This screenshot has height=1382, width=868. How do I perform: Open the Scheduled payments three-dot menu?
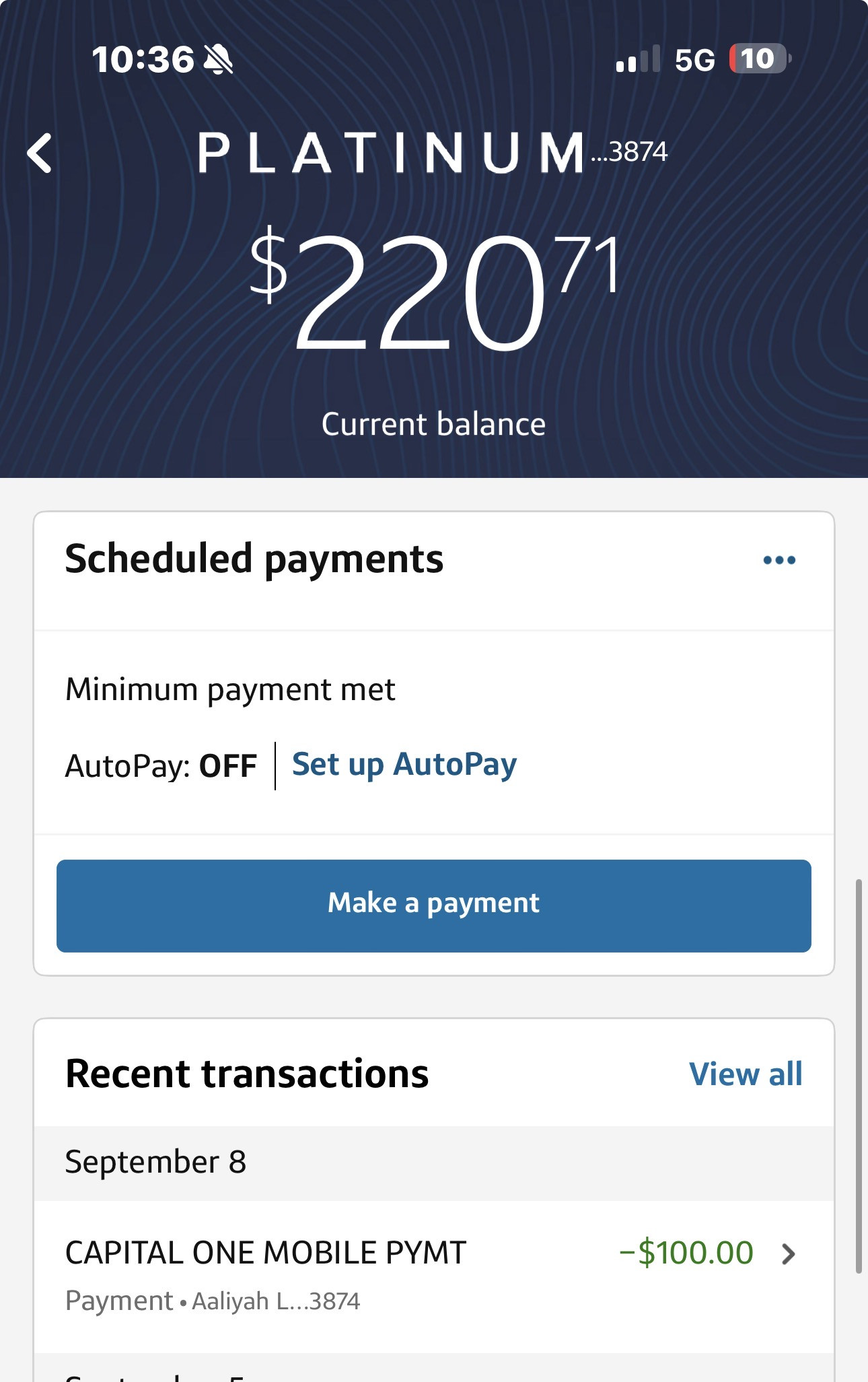pyautogui.click(x=779, y=560)
